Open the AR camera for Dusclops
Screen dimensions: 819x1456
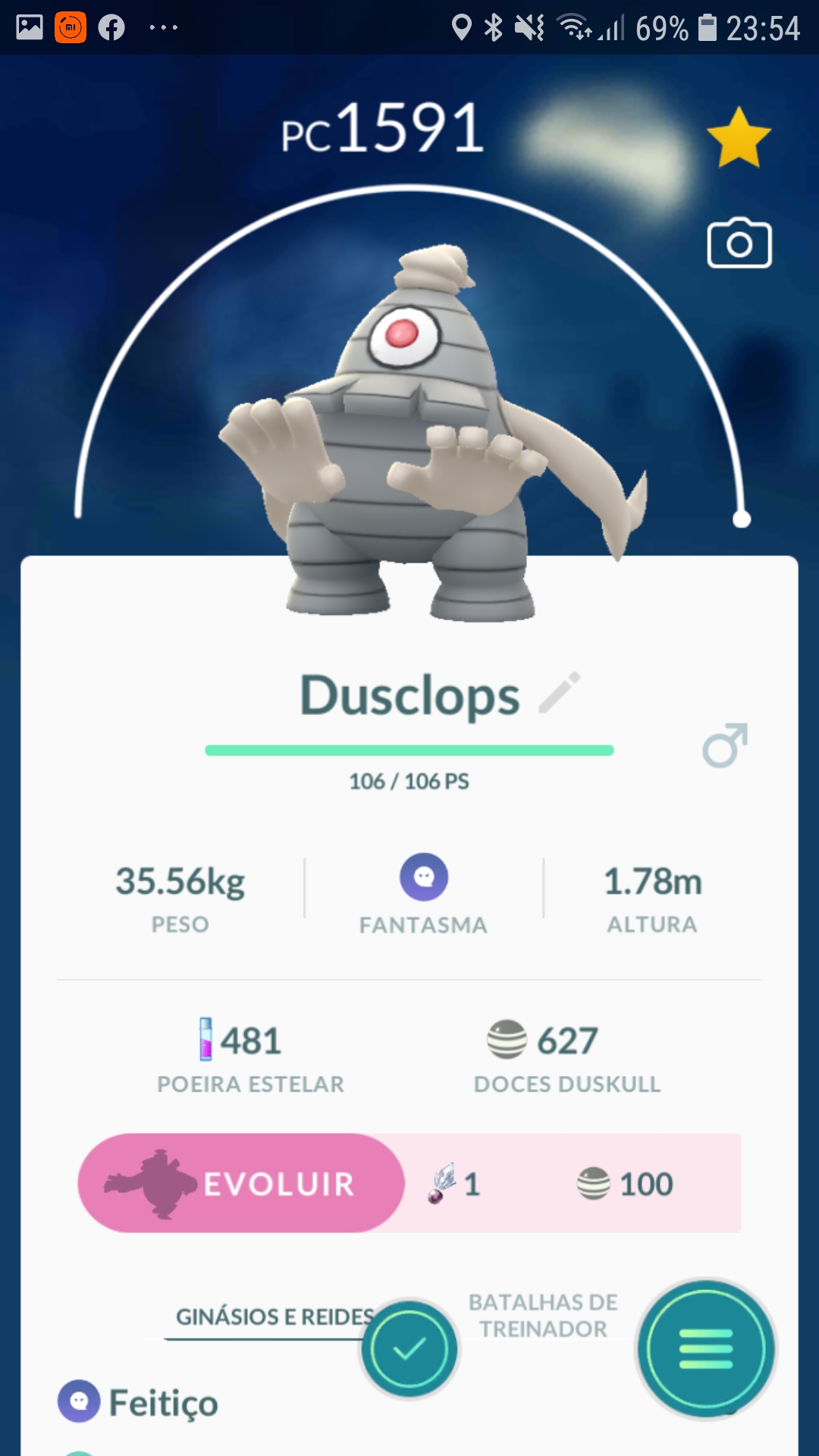tap(739, 244)
